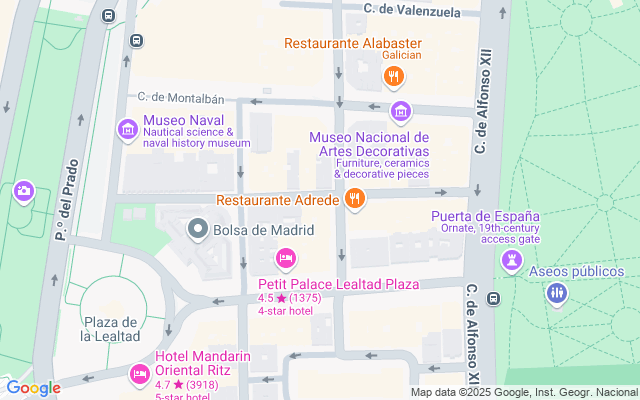Open the Restaurante Alabaster map pin

click(x=394, y=75)
